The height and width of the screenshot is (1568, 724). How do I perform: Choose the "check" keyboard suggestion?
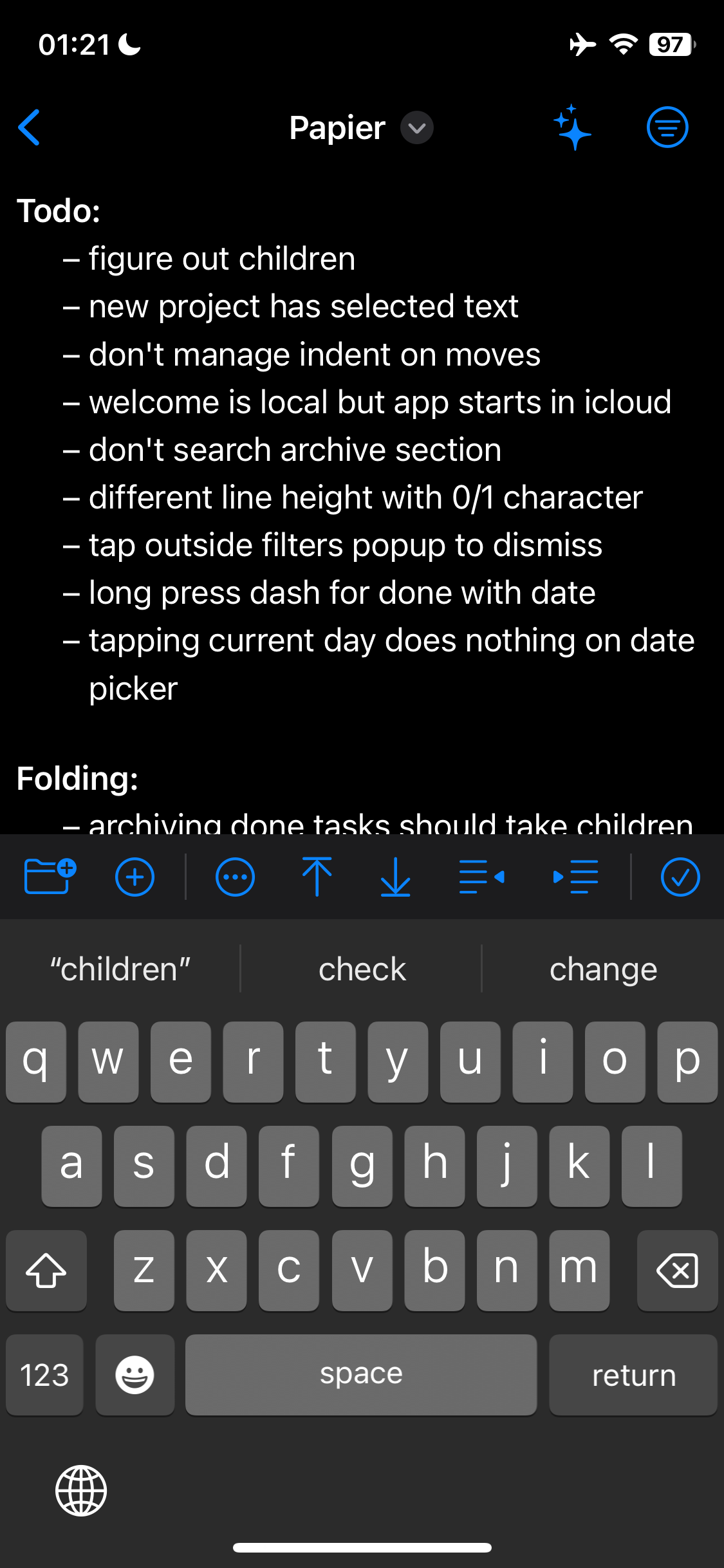pos(362,969)
